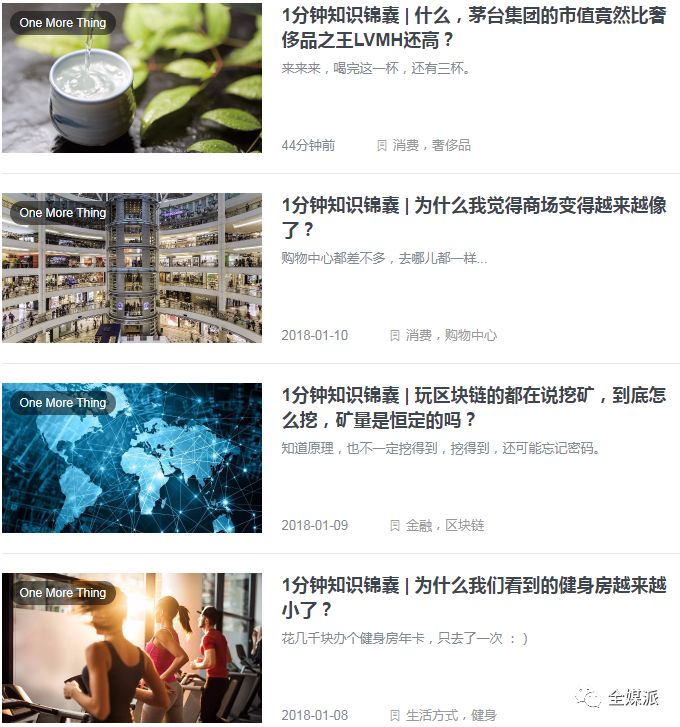The width and height of the screenshot is (680, 727).
Task: Open the 金融 category tag
Action: click(x=418, y=525)
